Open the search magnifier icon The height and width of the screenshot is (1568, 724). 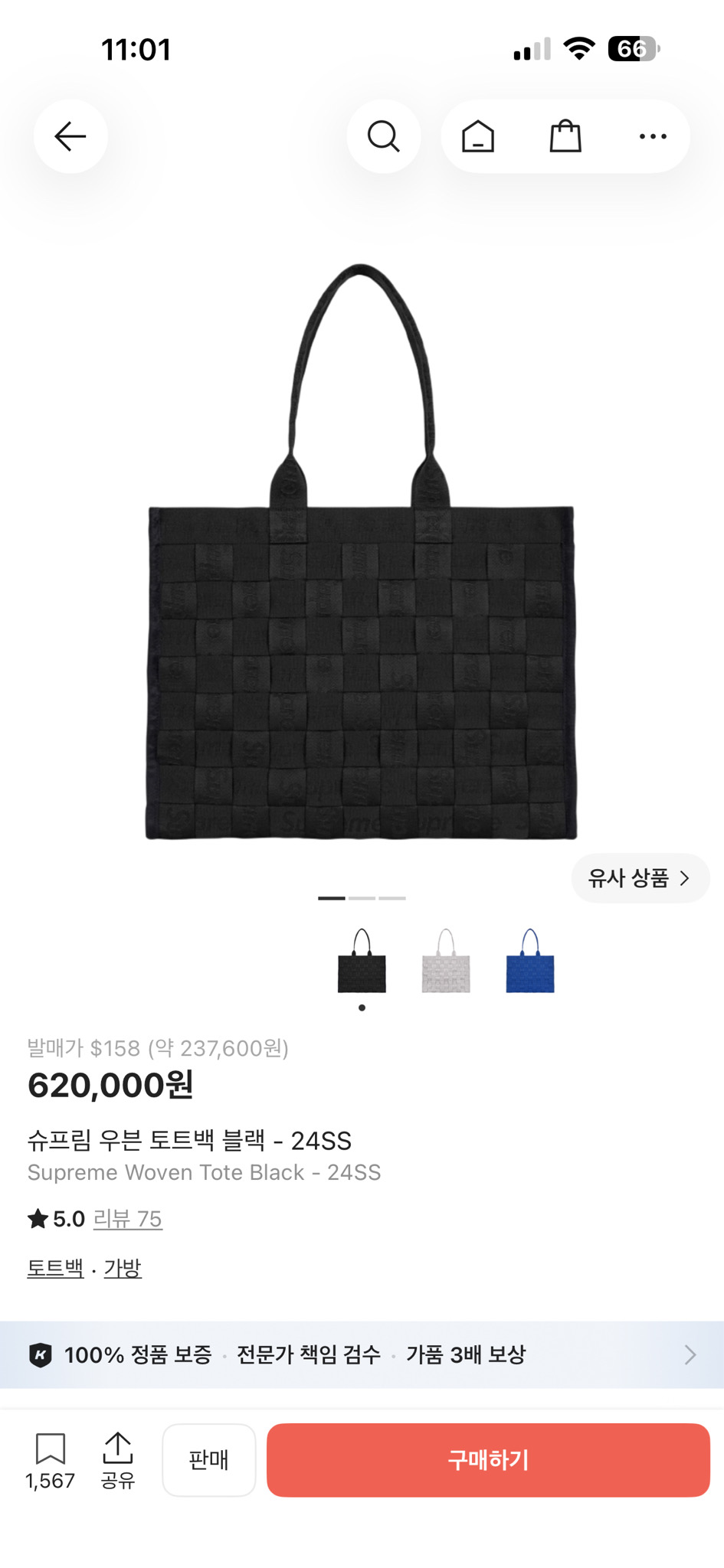click(383, 136)
